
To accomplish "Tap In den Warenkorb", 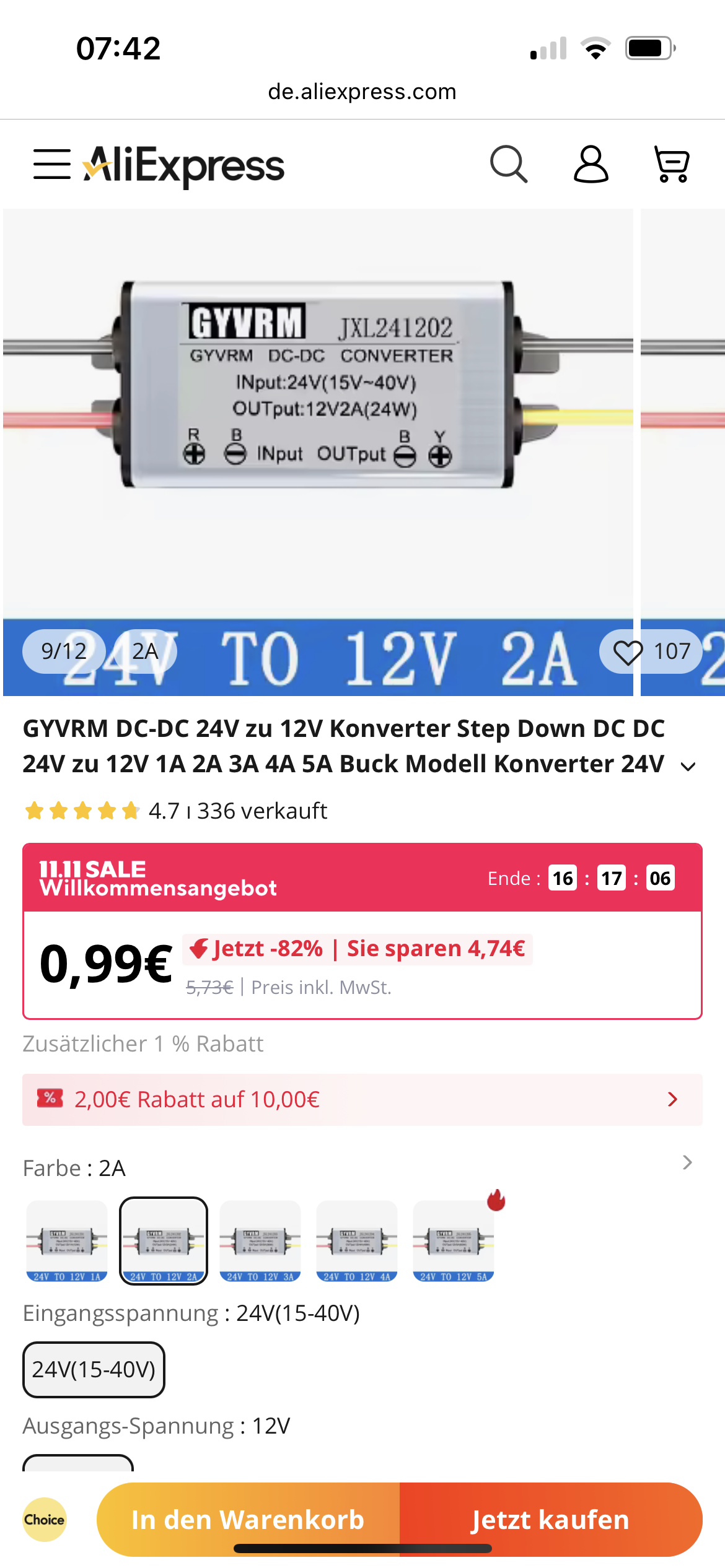I will click(x=248, y=1519).
